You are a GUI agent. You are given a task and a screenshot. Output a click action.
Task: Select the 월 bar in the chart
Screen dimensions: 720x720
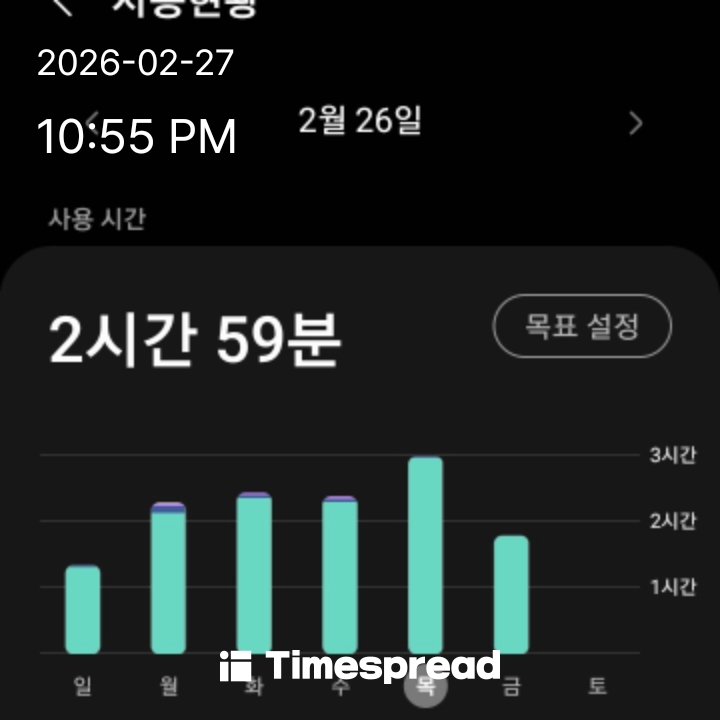tap(168, 578)
